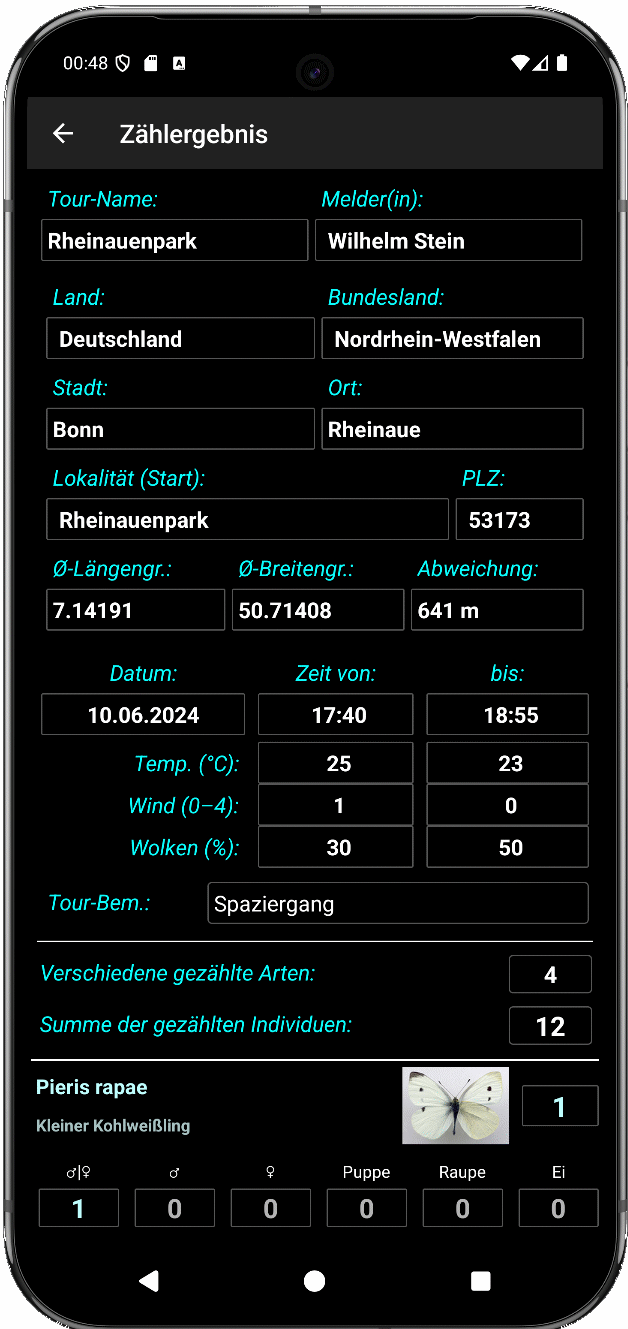The height and width of the screenshot is (1329, 628).
Task: Tap the start Wind value field
Action: [x=335, y=806]
